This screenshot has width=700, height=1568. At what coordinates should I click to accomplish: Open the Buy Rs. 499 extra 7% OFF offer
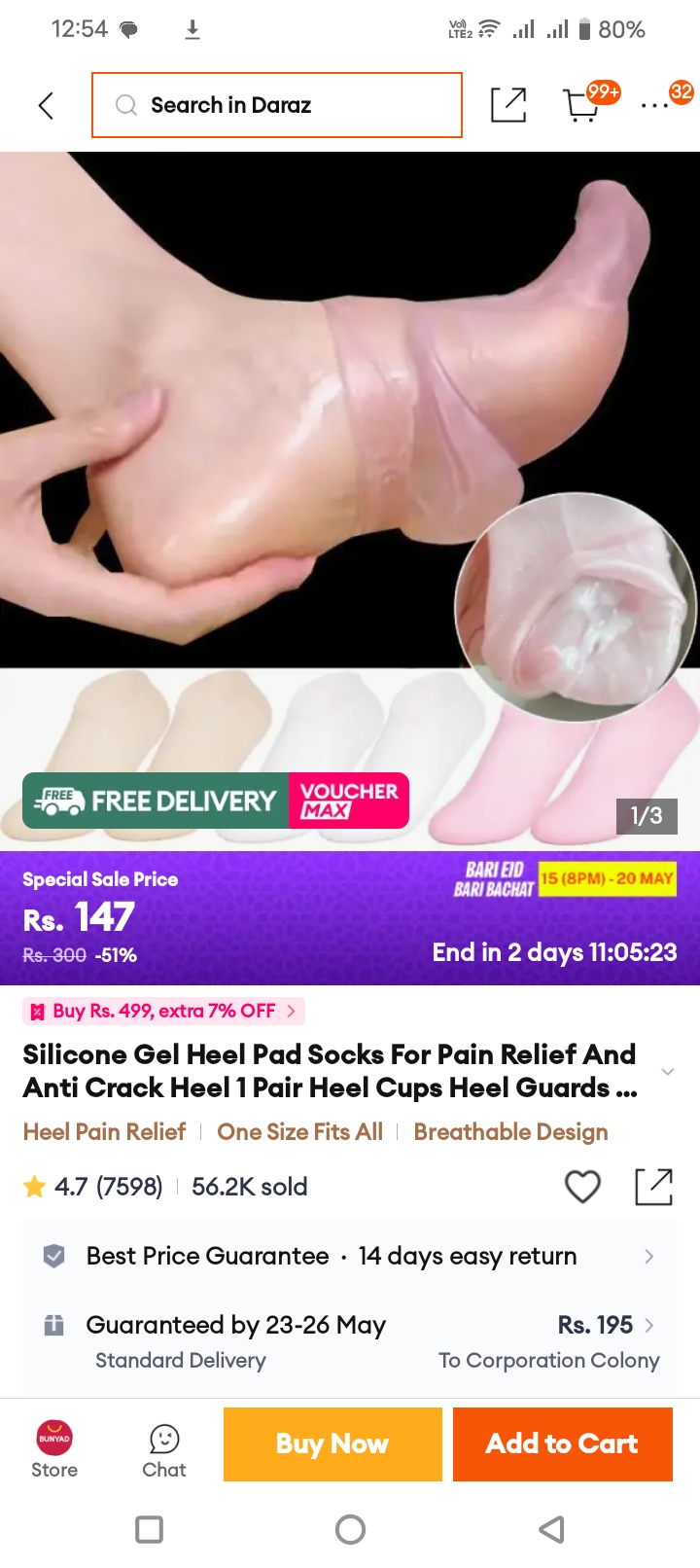[164, 1011]
